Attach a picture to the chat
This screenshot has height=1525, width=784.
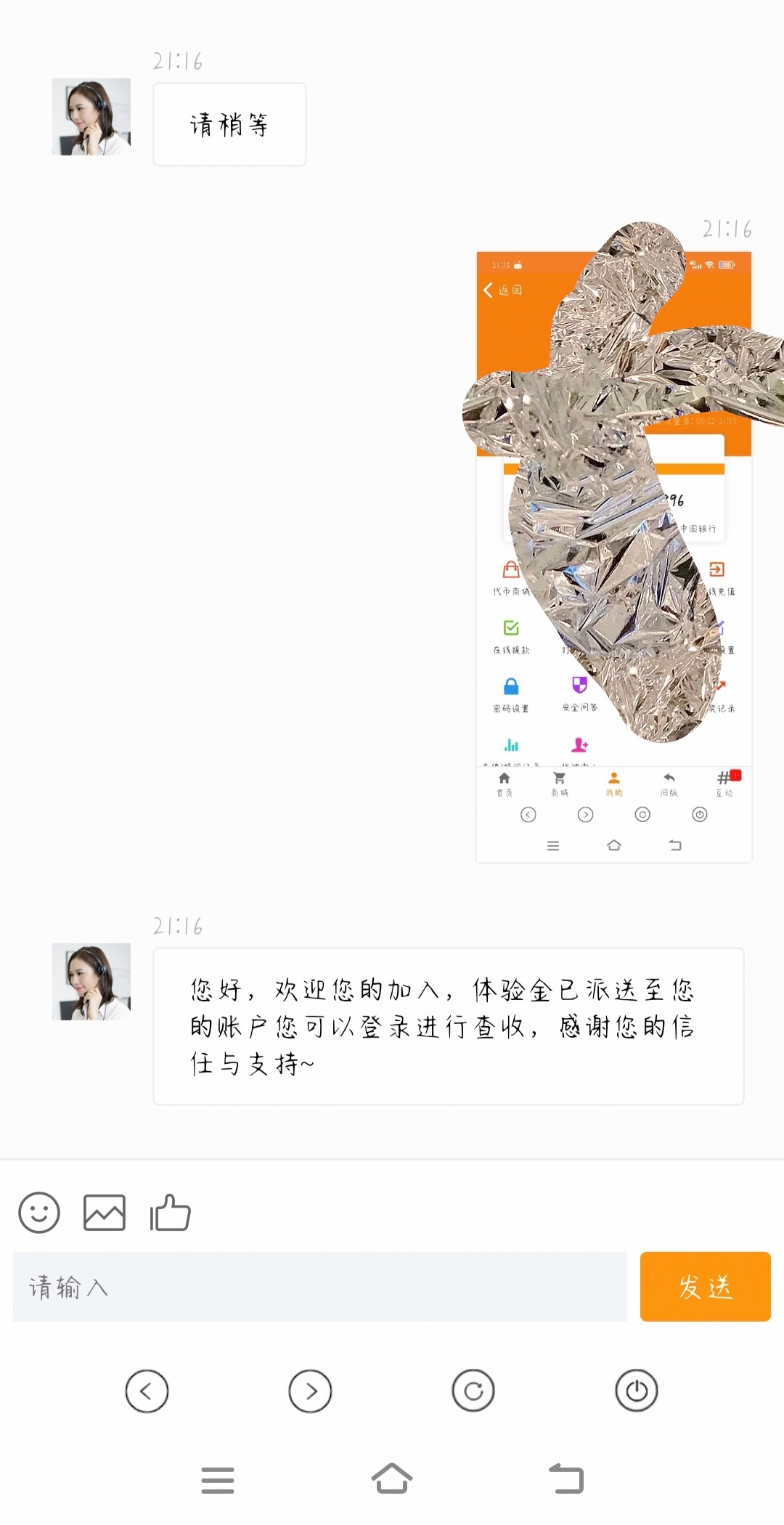click(x=105, y=1213)
